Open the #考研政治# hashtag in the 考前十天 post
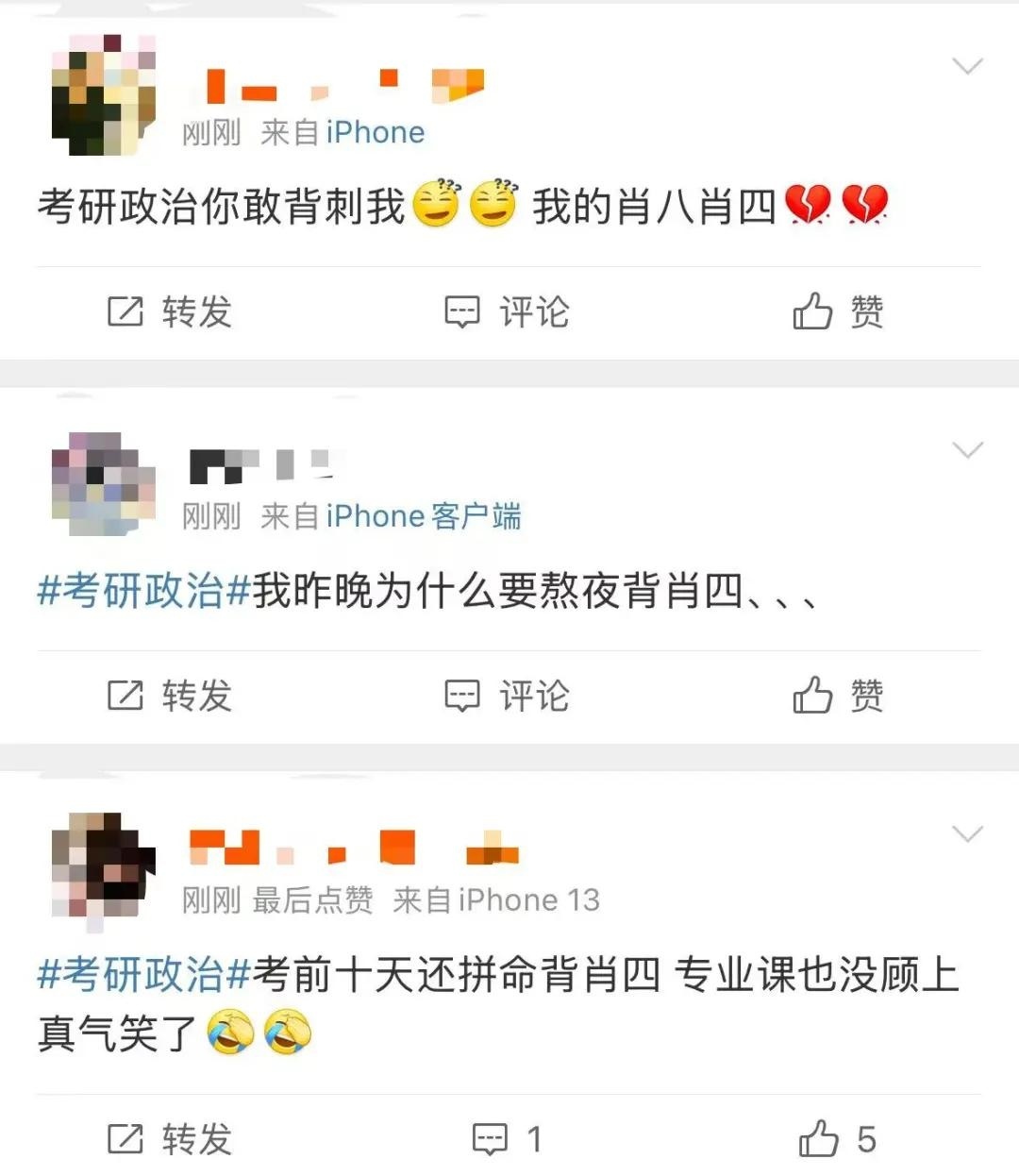The width and height of the screenshot is (1019, 1176). coord(143,974)
